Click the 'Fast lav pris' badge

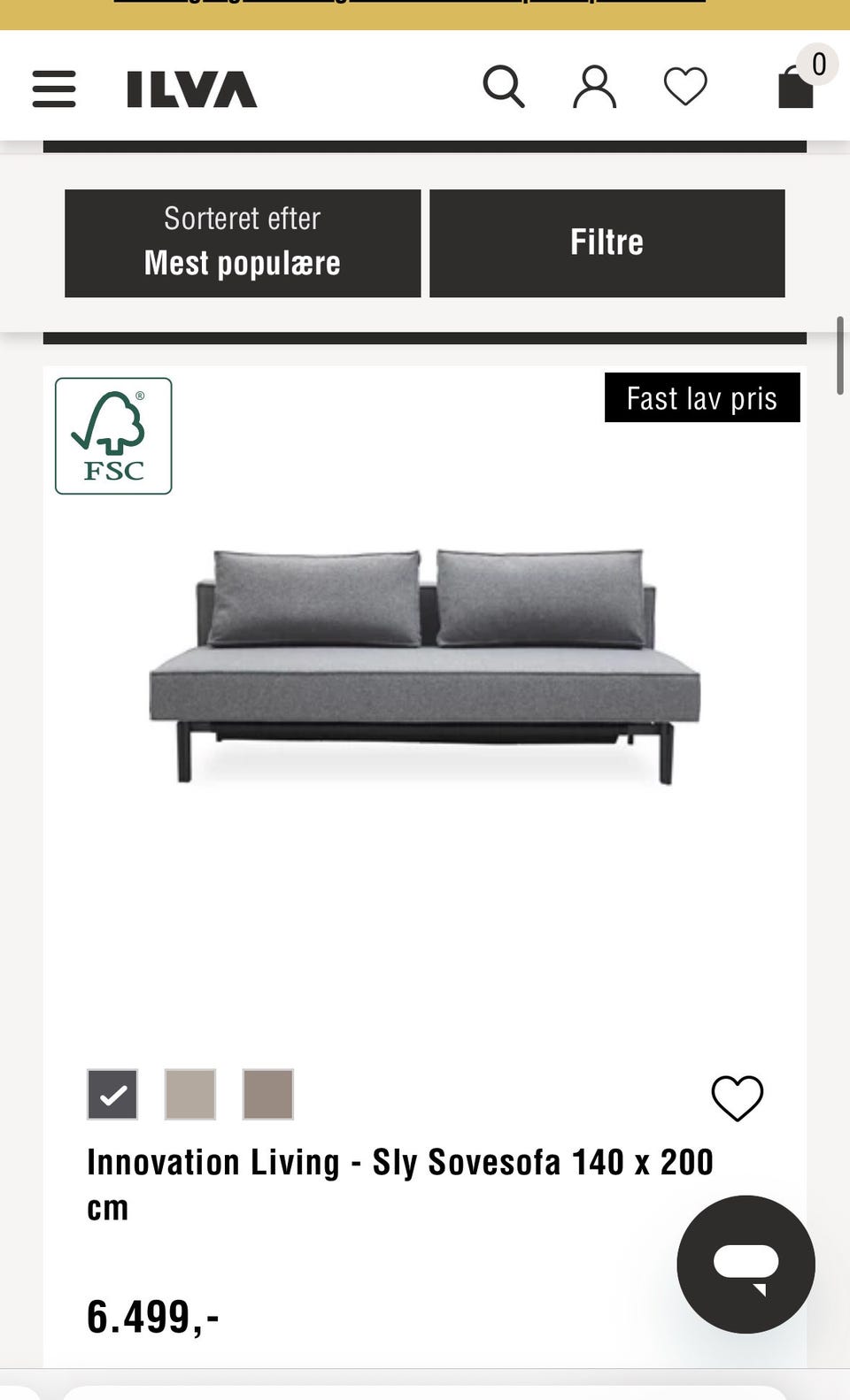coord(702,397)
